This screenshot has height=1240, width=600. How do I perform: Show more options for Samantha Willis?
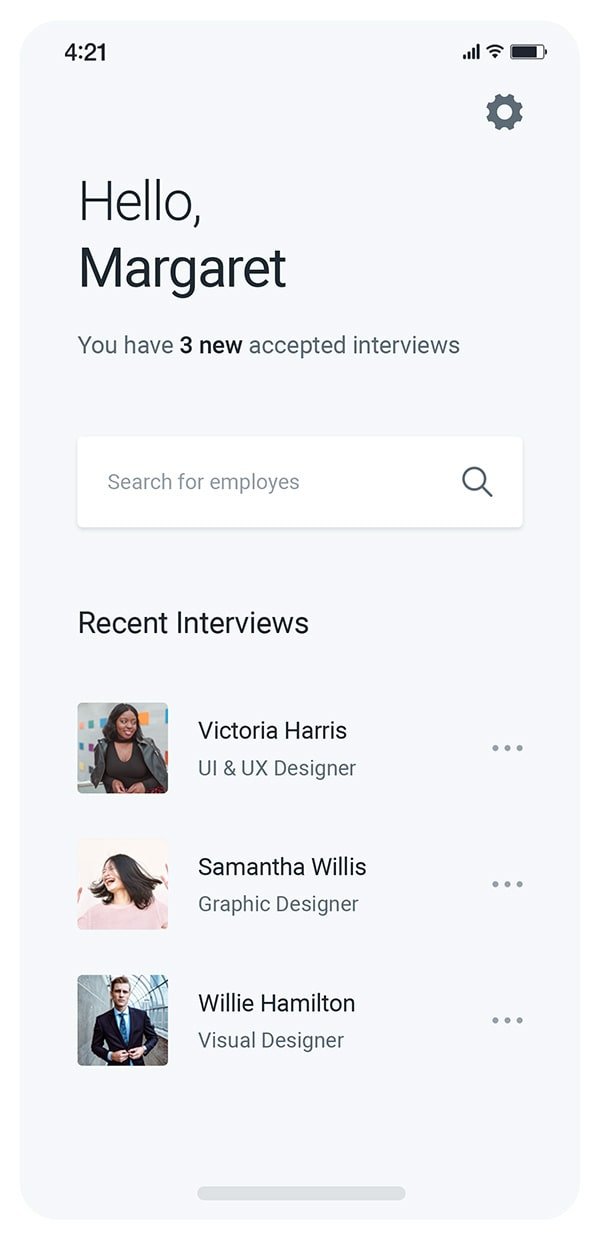tap(507, 884)
